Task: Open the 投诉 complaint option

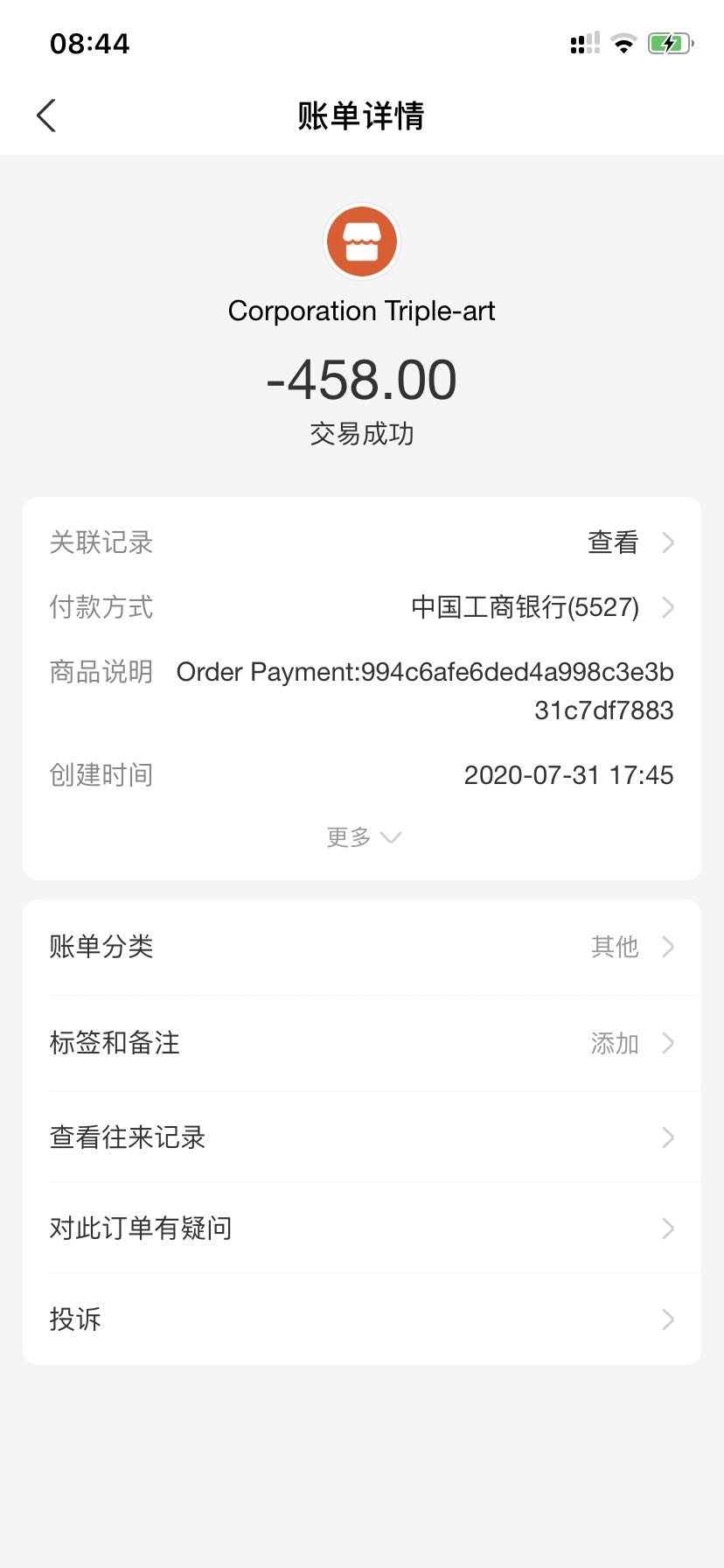Action: [362, 1319]
